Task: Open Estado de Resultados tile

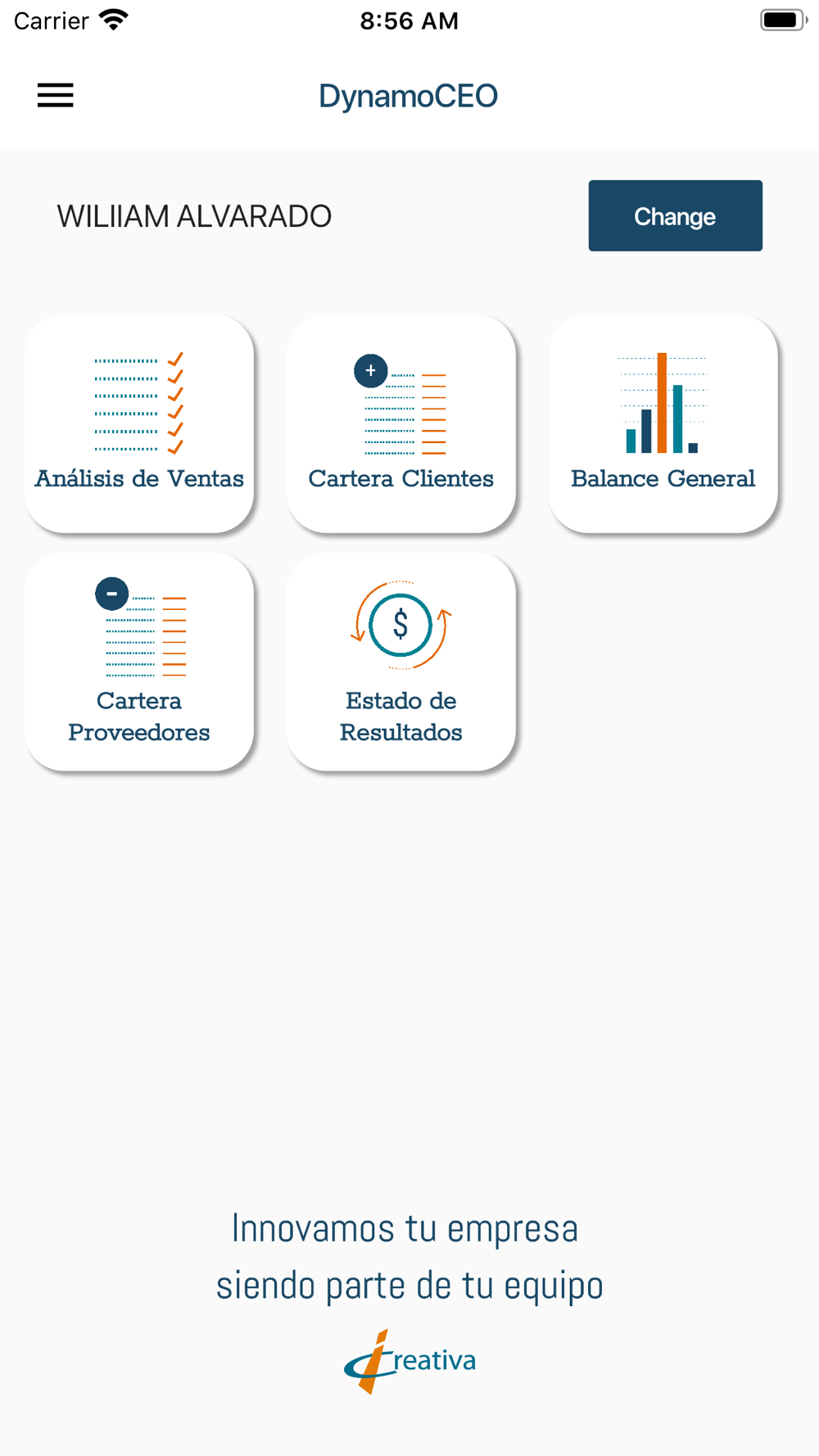Action: (x=401, y=662)
